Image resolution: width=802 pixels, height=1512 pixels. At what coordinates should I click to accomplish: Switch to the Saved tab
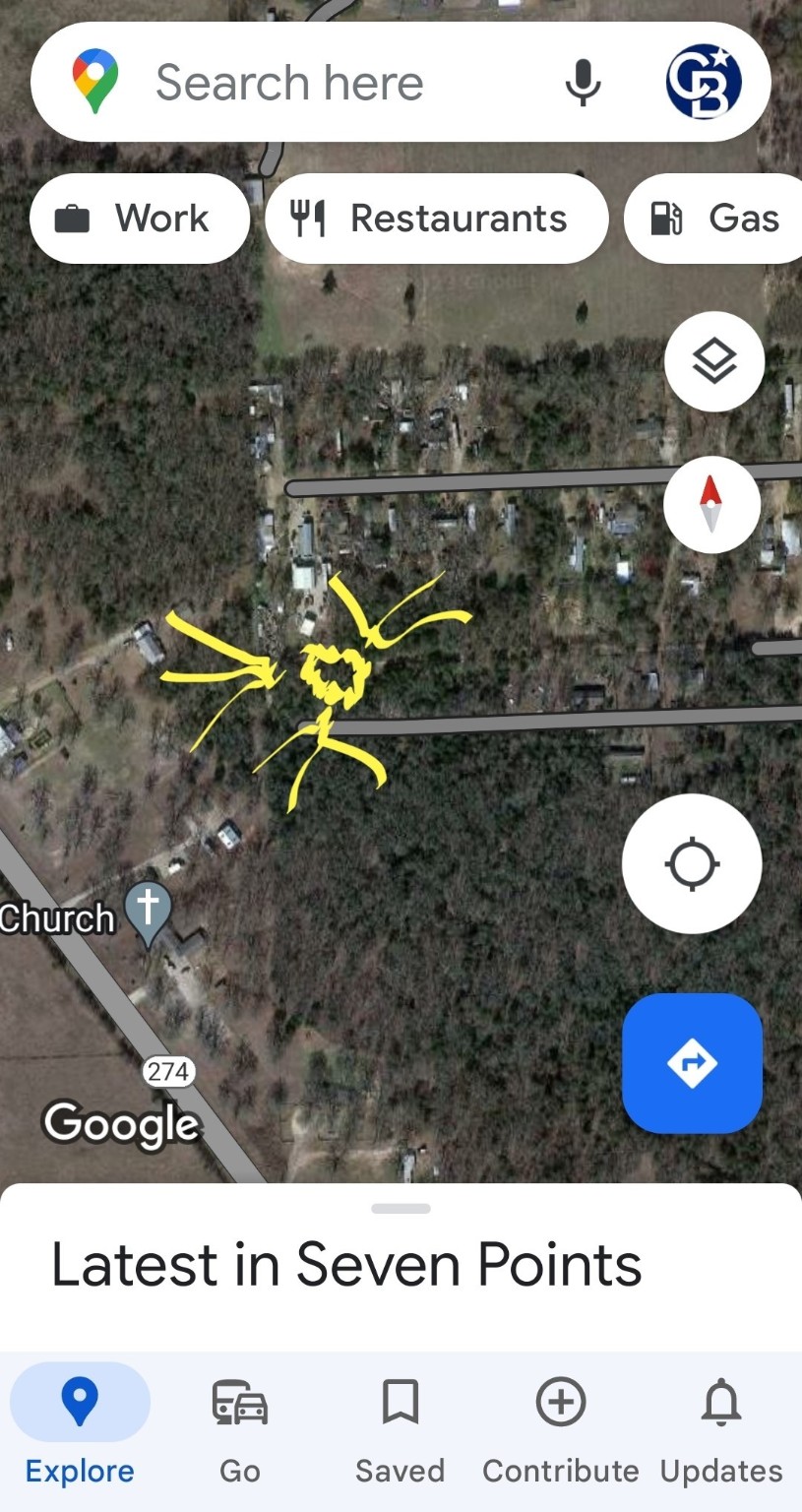coord(400,1427)
